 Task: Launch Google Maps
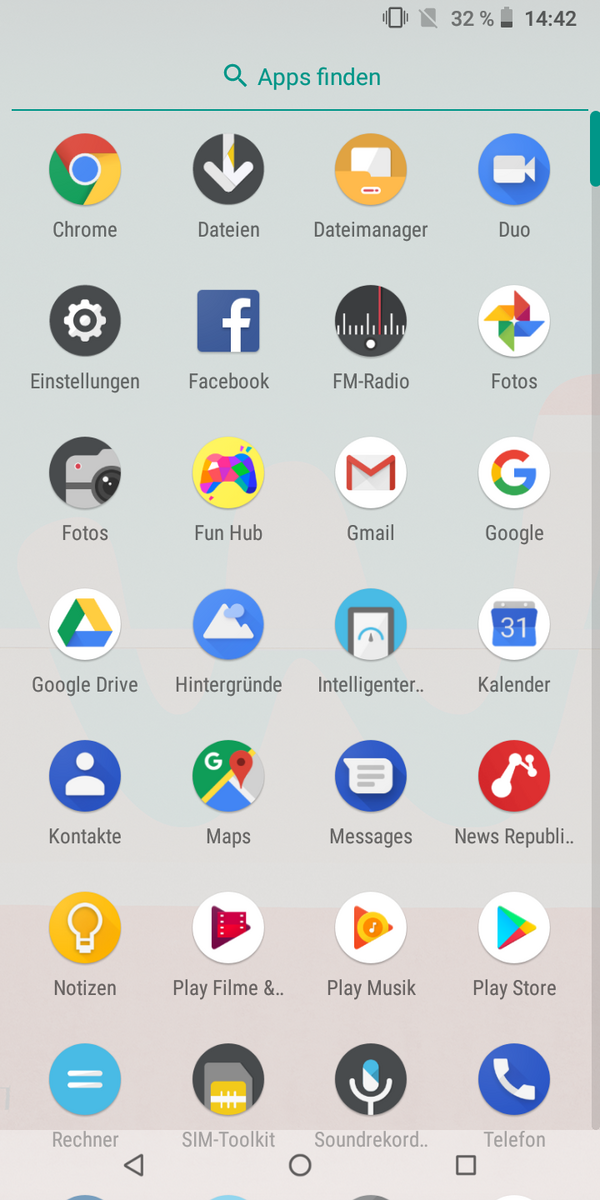(228, 777)
